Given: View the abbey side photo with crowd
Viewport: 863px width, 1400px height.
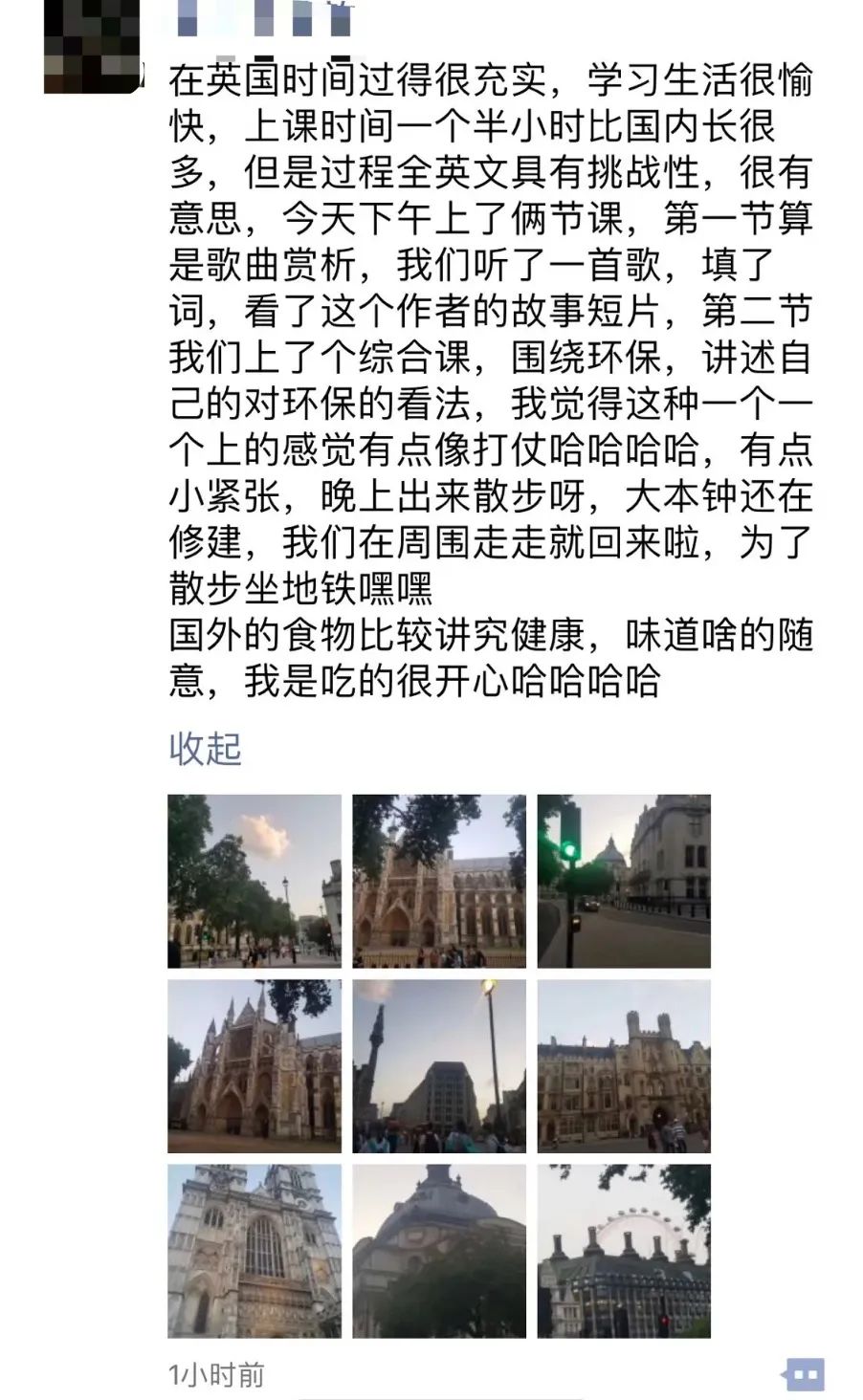Looking at the screenshot, I should [439, 881].
